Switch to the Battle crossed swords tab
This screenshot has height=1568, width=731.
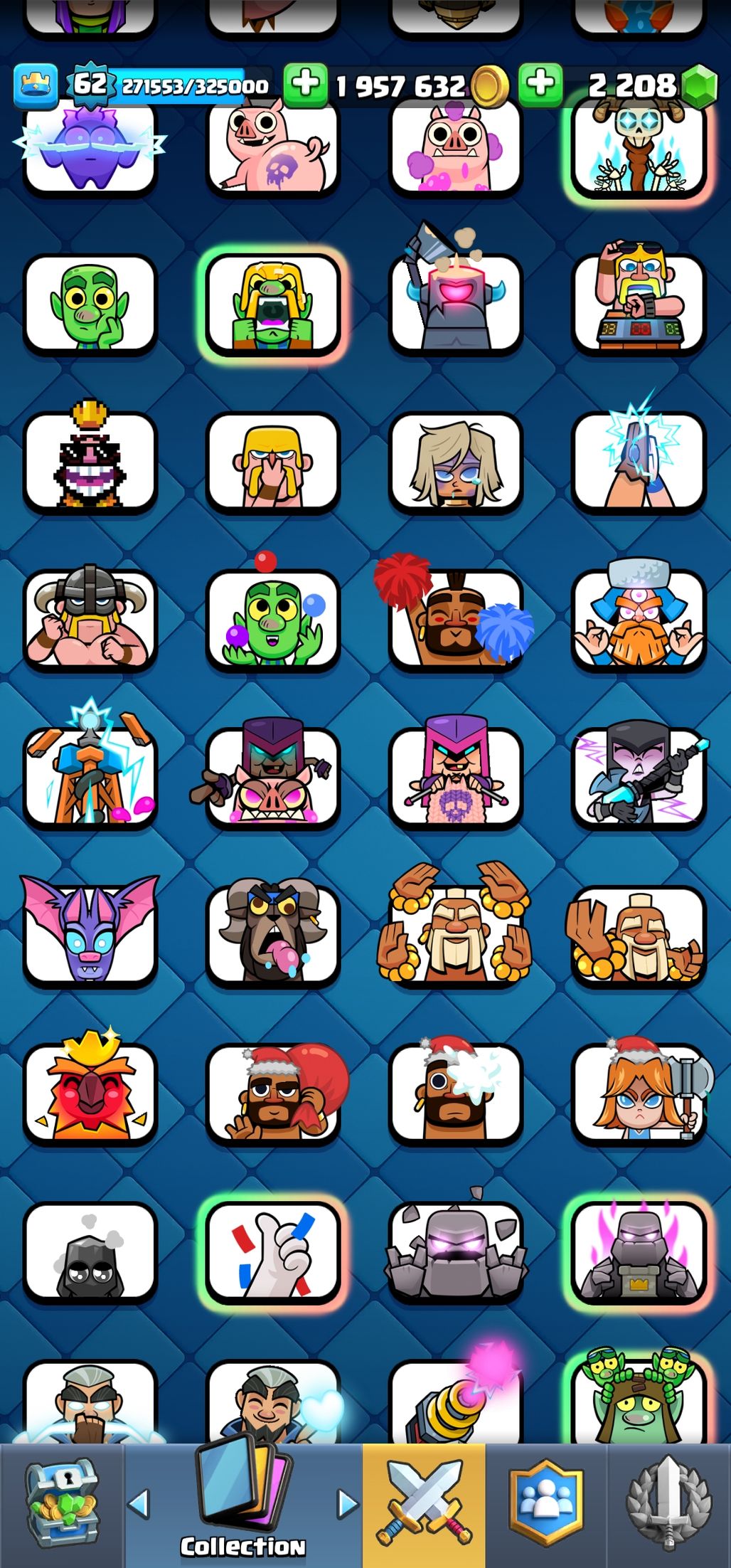[x=425, y=1504]
